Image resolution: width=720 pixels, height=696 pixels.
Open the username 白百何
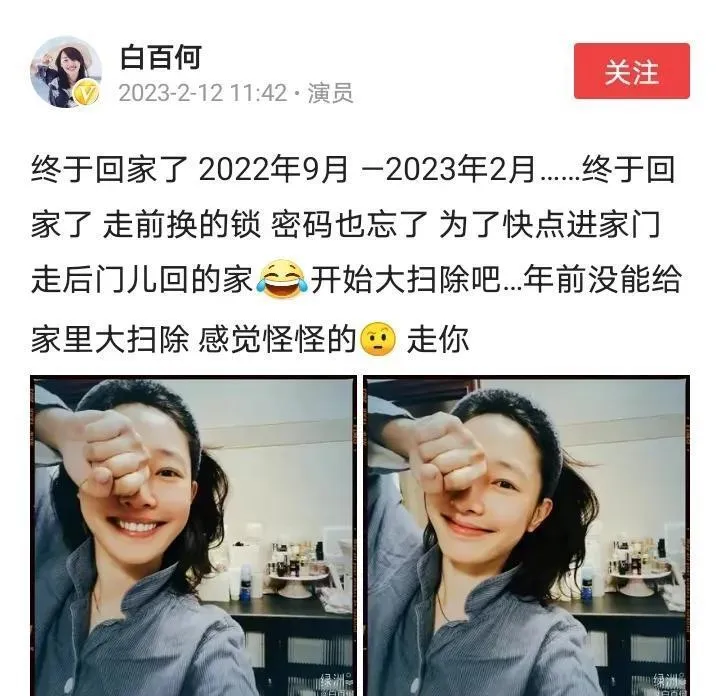(160, 56)
